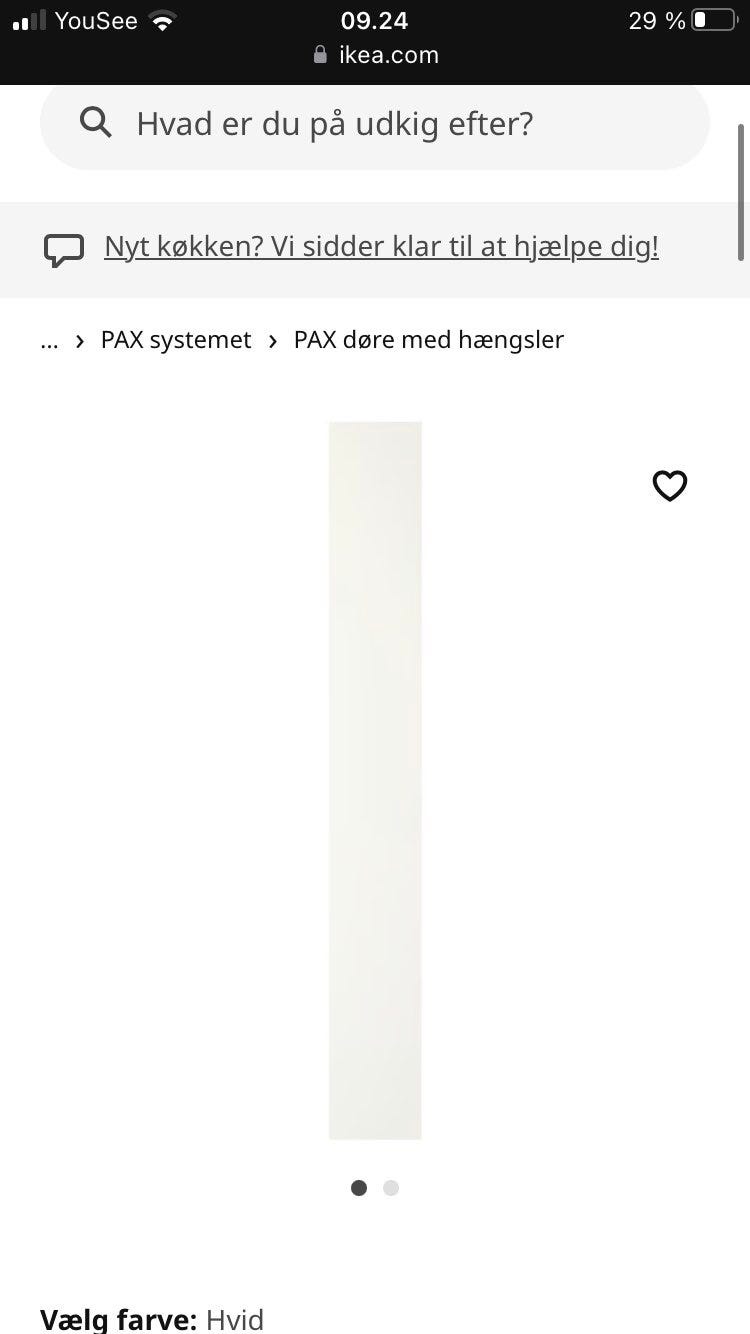Tap the search magnifier icon

(95, 122)
